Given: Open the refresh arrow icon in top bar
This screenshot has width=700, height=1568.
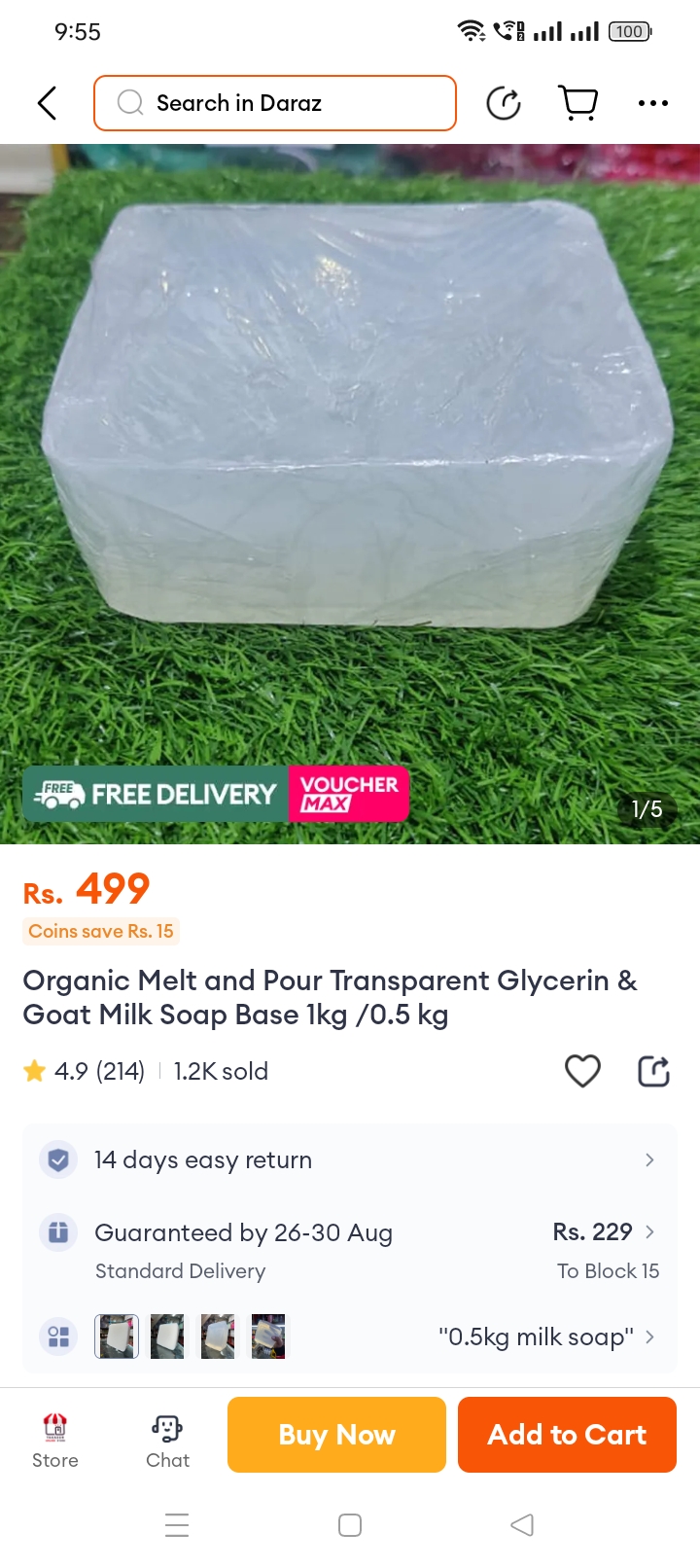Looking at the screenshot, I should [504, 103].
